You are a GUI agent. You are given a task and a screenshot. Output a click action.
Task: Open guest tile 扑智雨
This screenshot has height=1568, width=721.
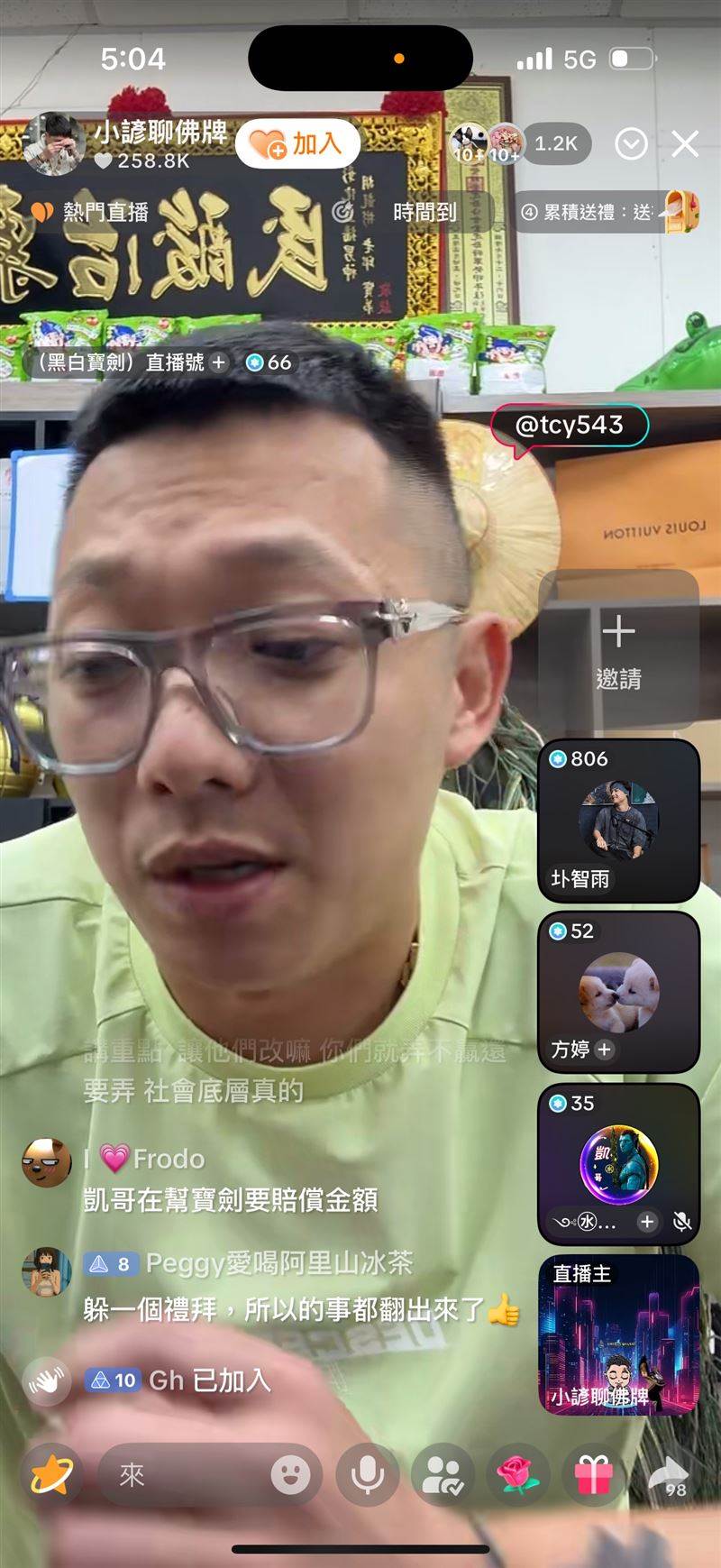pos(618,821)
